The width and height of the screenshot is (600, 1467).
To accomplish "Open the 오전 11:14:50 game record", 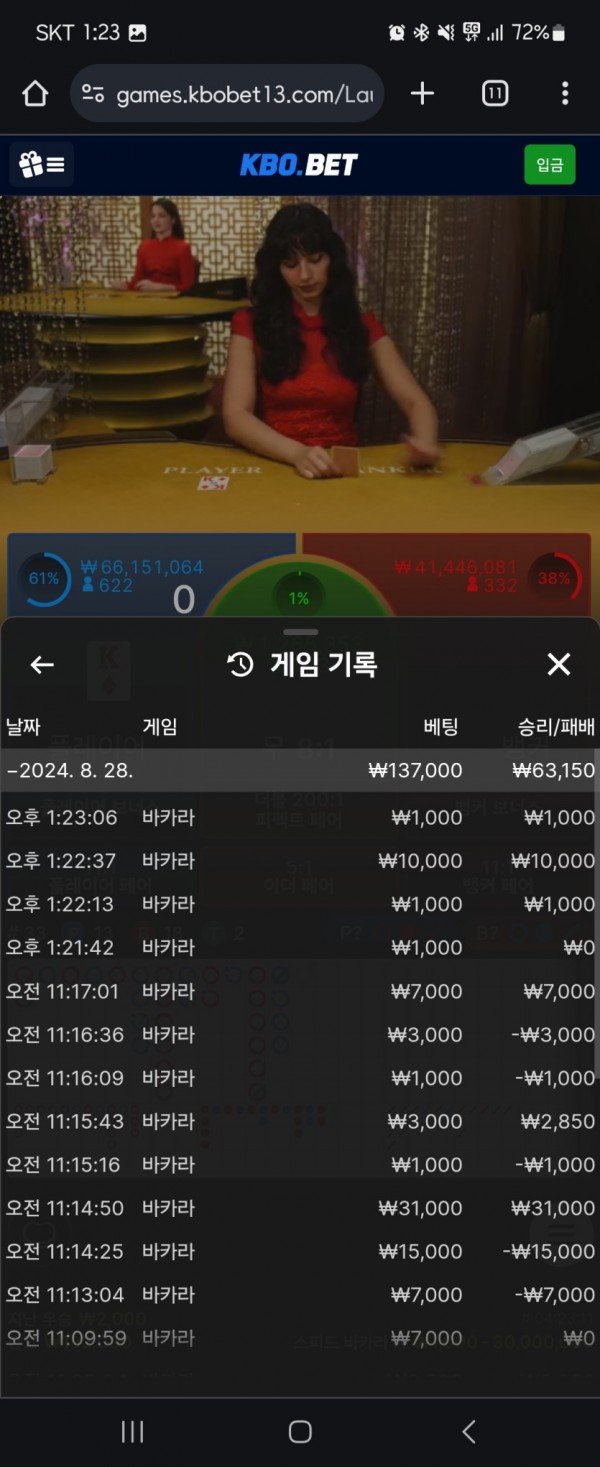I will point(298,1208).
